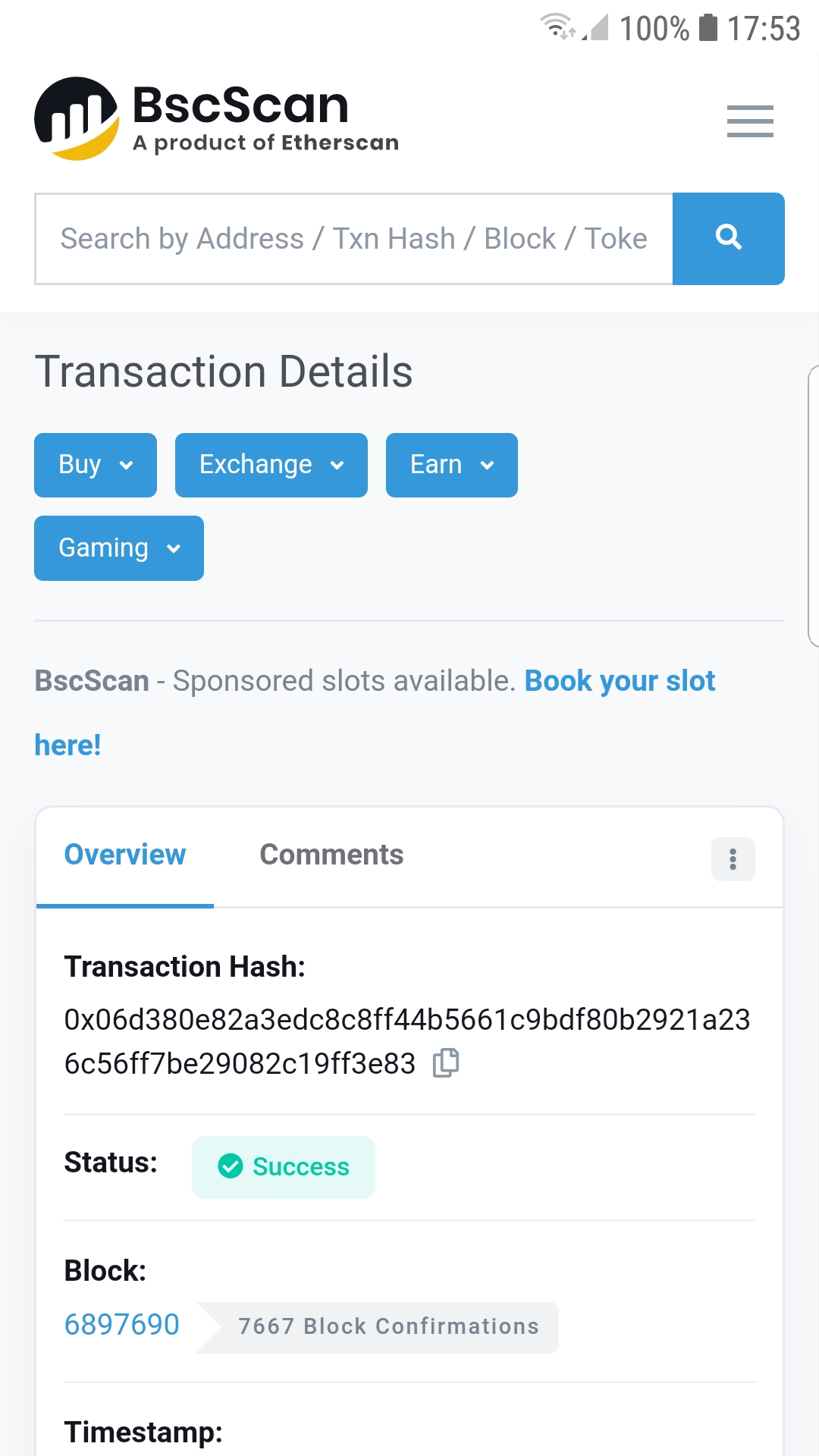Viewport: 819px width, 1456px height.
Task: Open block 6897690
Action: click(x=122, y=1325)
